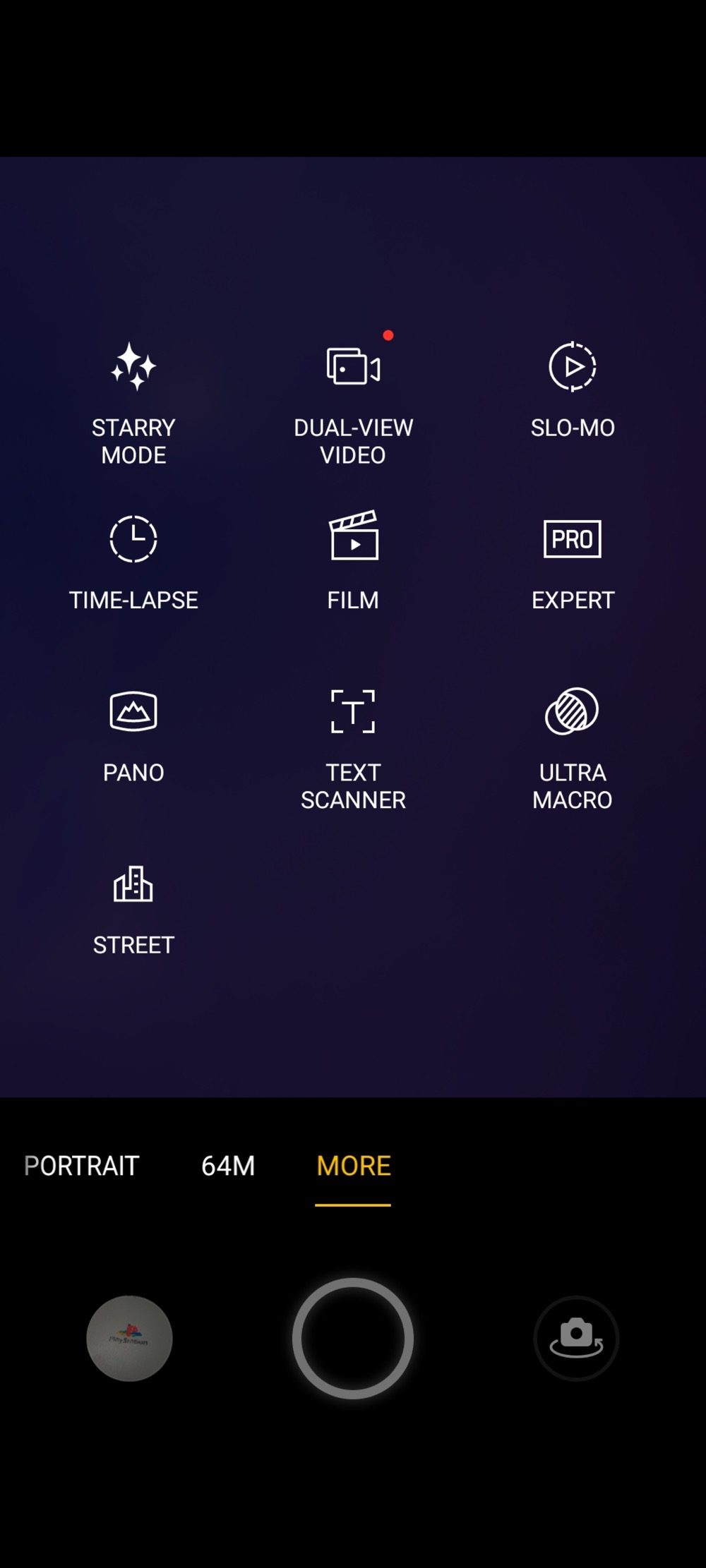Enter Expert PRO mode
This screenshot has height=1568, width=706.
pos(573,562)
